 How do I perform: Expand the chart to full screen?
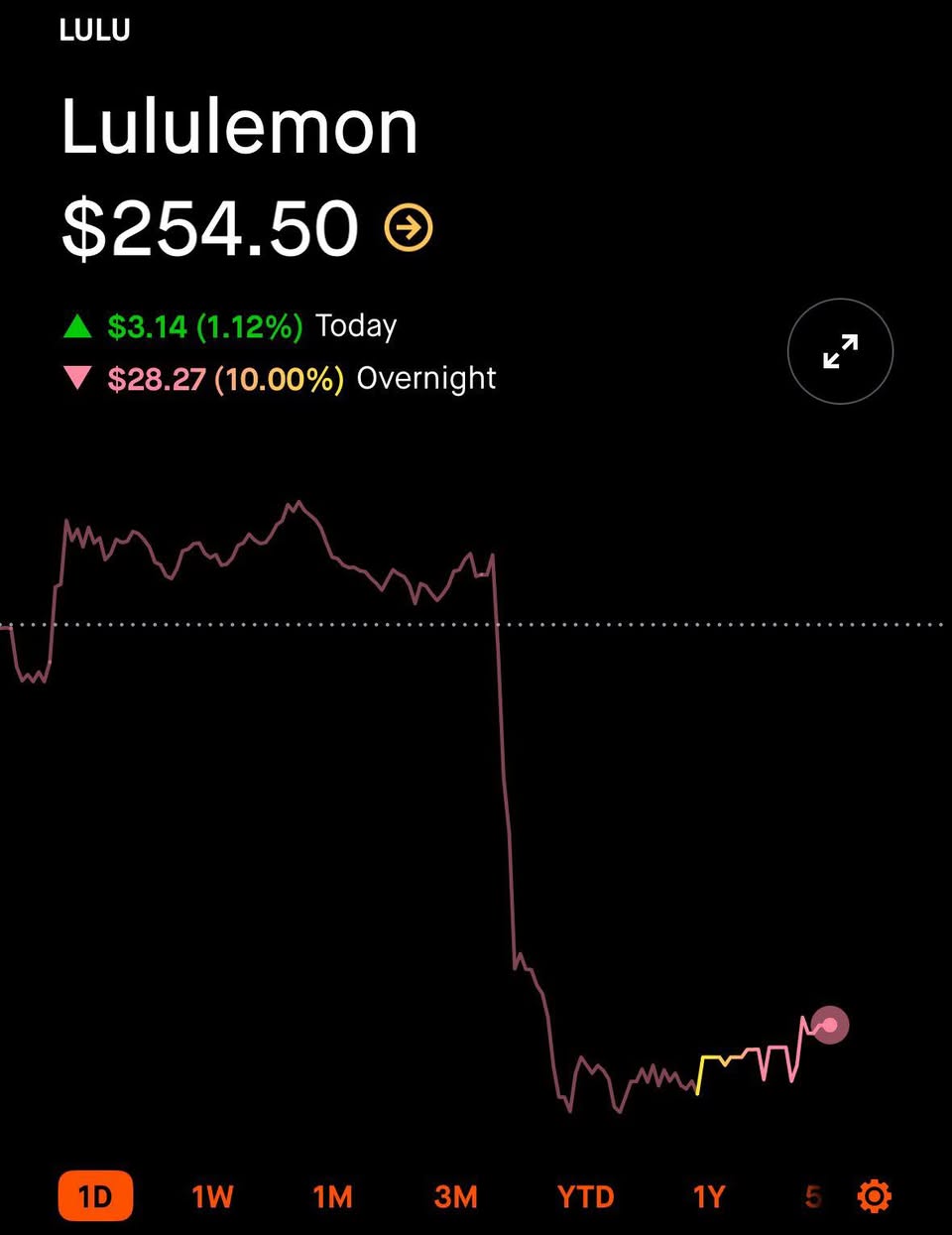pos(840,351)
